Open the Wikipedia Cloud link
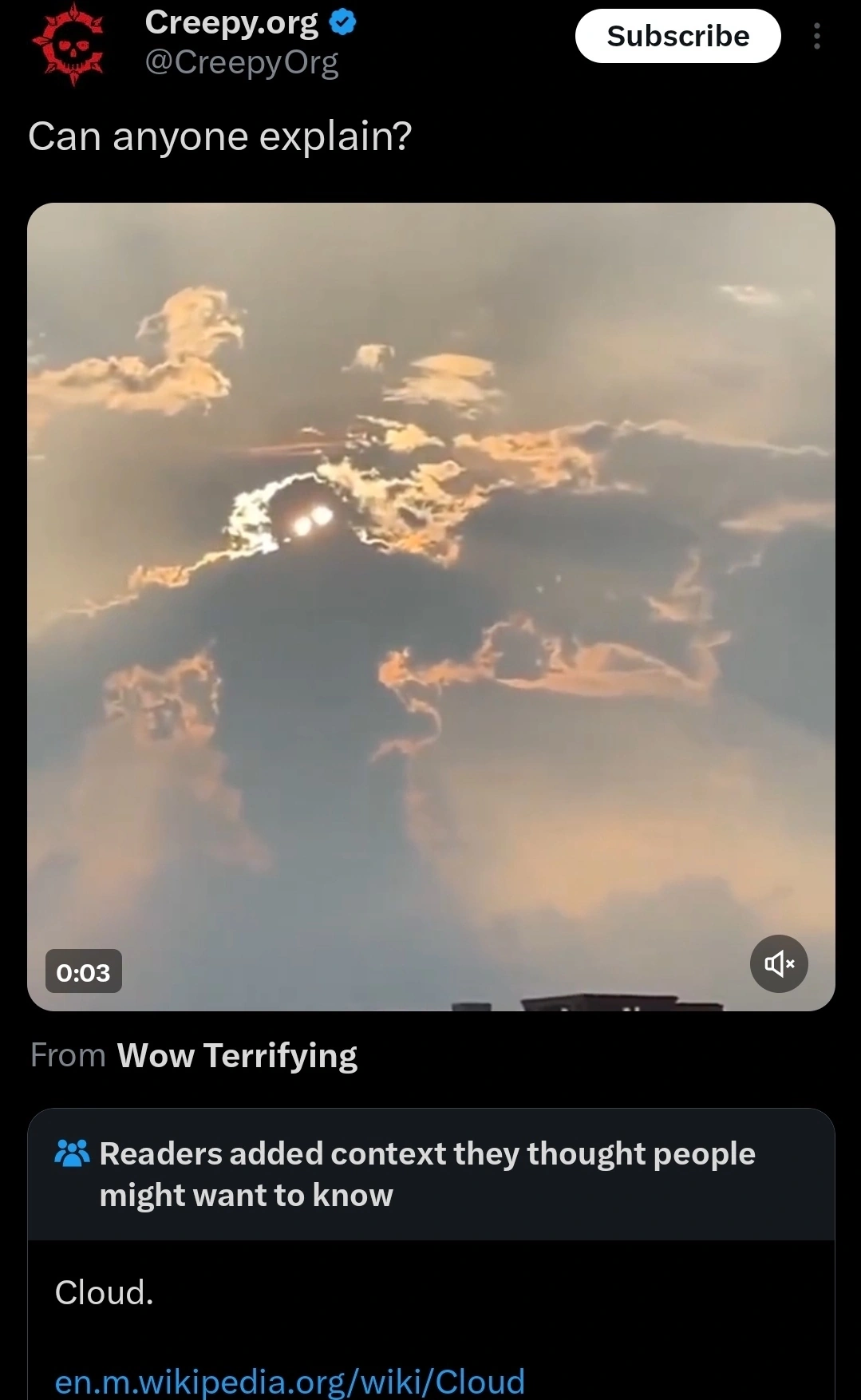Viewport: 861px width, 1400px height. click(x=290, y=1381)
